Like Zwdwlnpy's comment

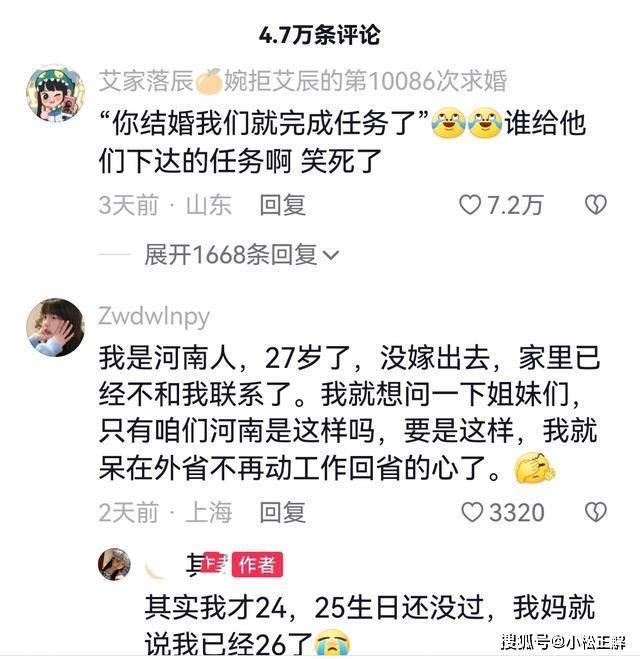pyautogui.click(x=472, y=513)
